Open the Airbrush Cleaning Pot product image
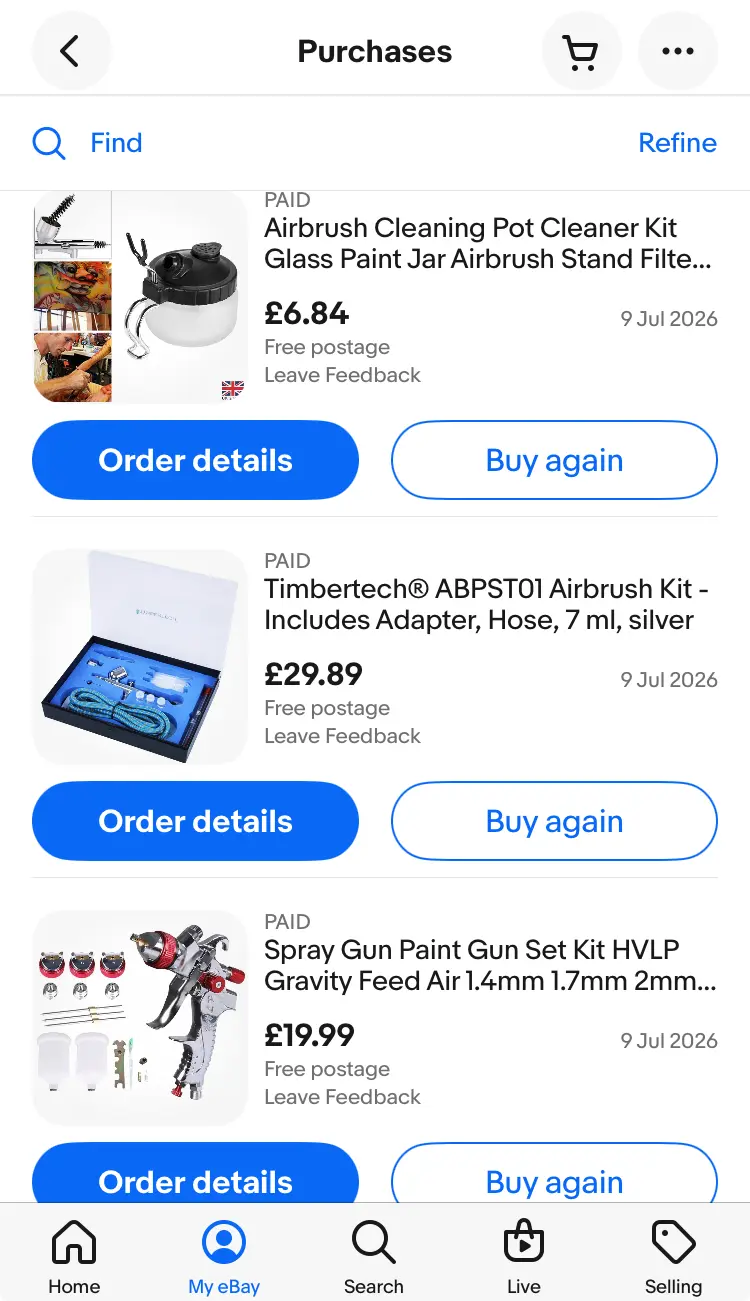This screenshot has width=750, height=1301. click(140, 297)
